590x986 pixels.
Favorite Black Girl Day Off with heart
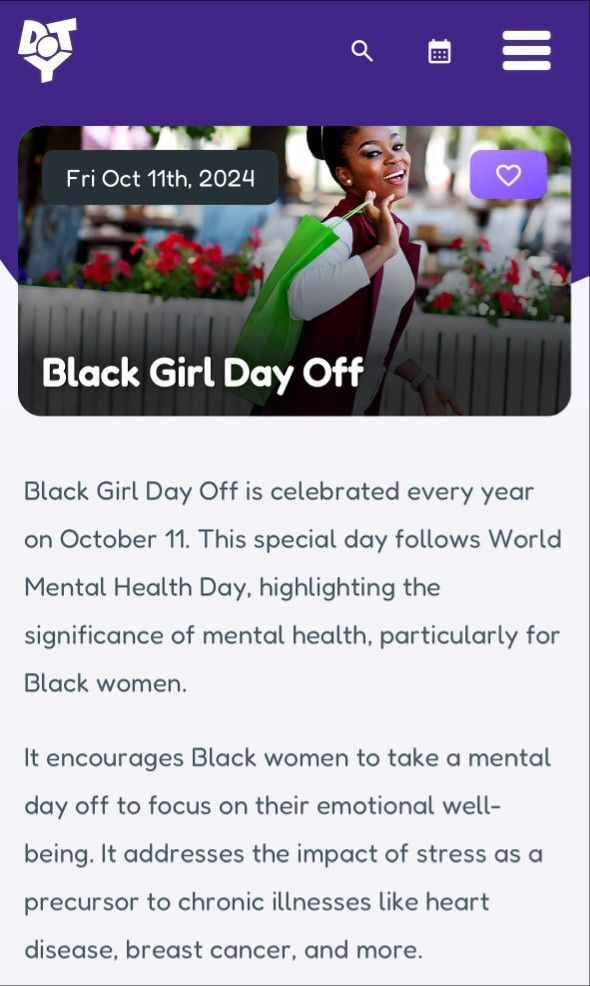(508, 175)
